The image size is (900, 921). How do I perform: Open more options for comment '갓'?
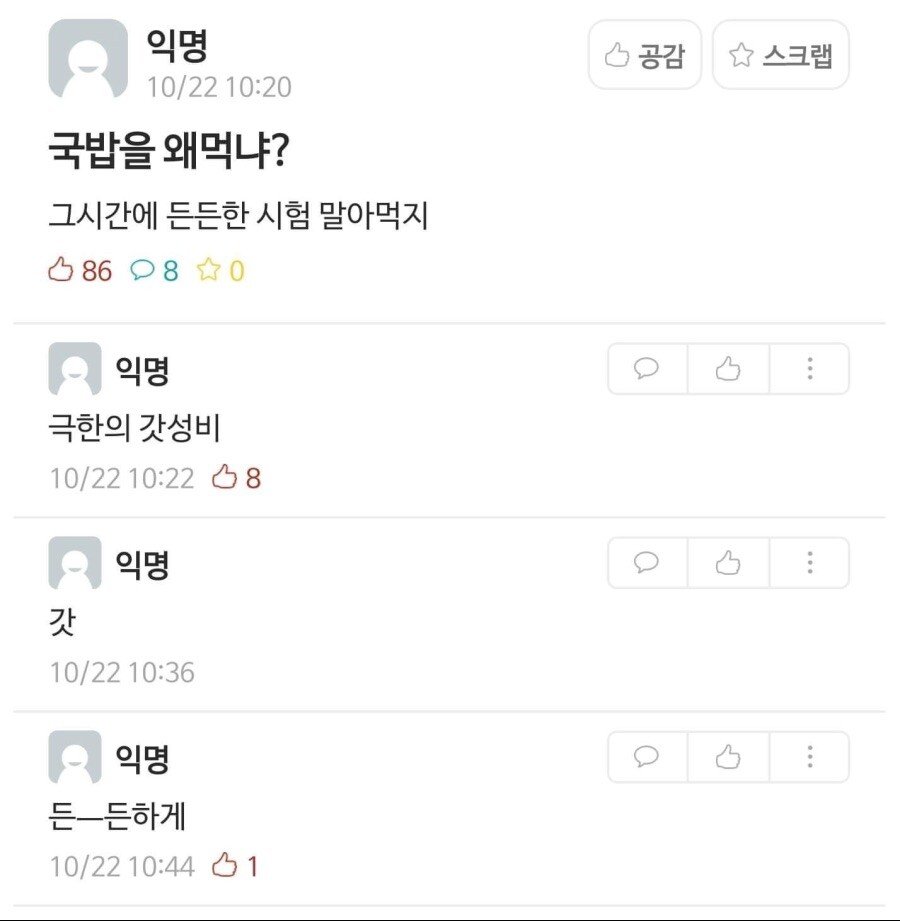tap(809, 563)
